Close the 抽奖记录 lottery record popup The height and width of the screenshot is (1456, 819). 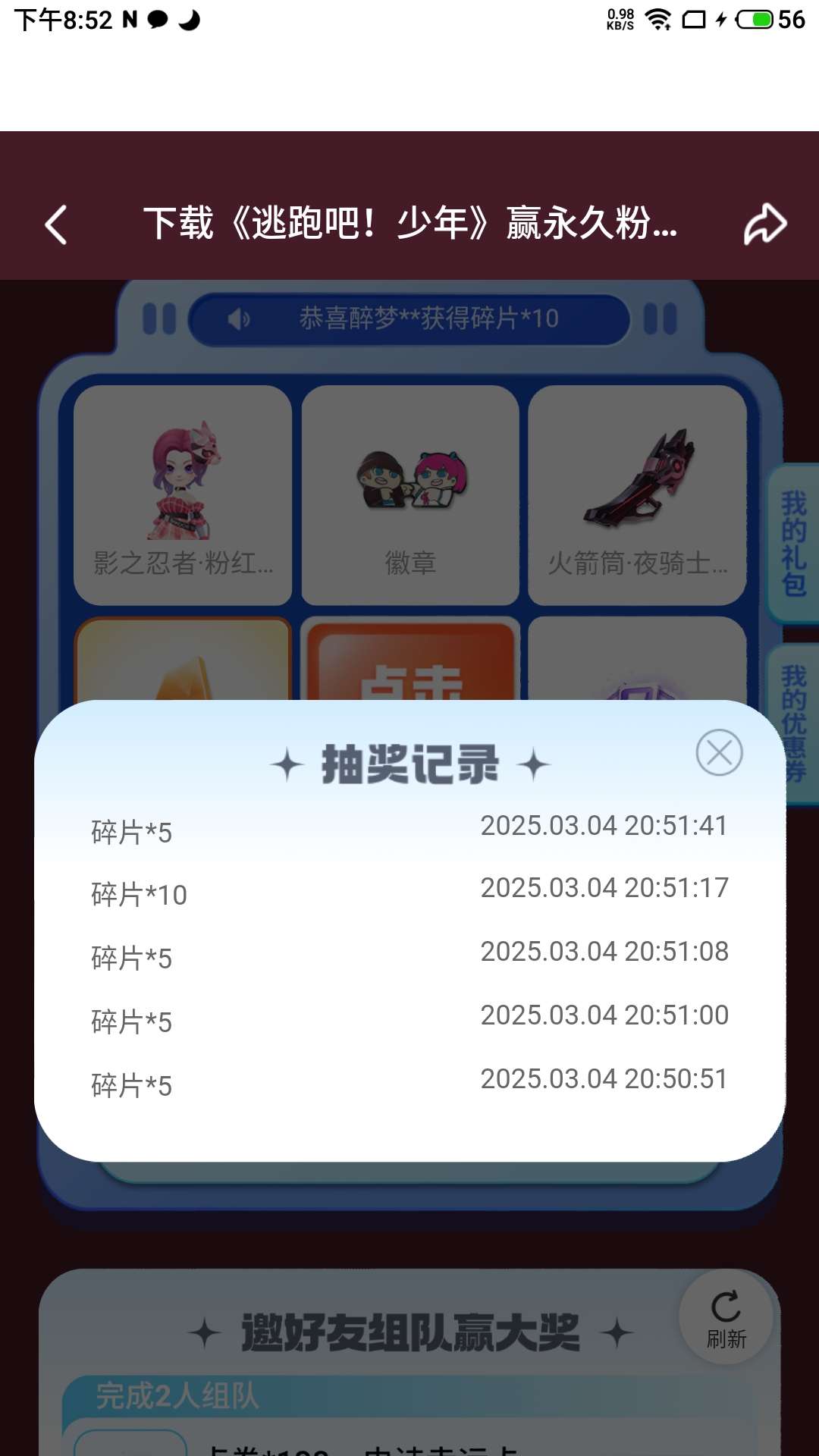[x=719, y=752]
